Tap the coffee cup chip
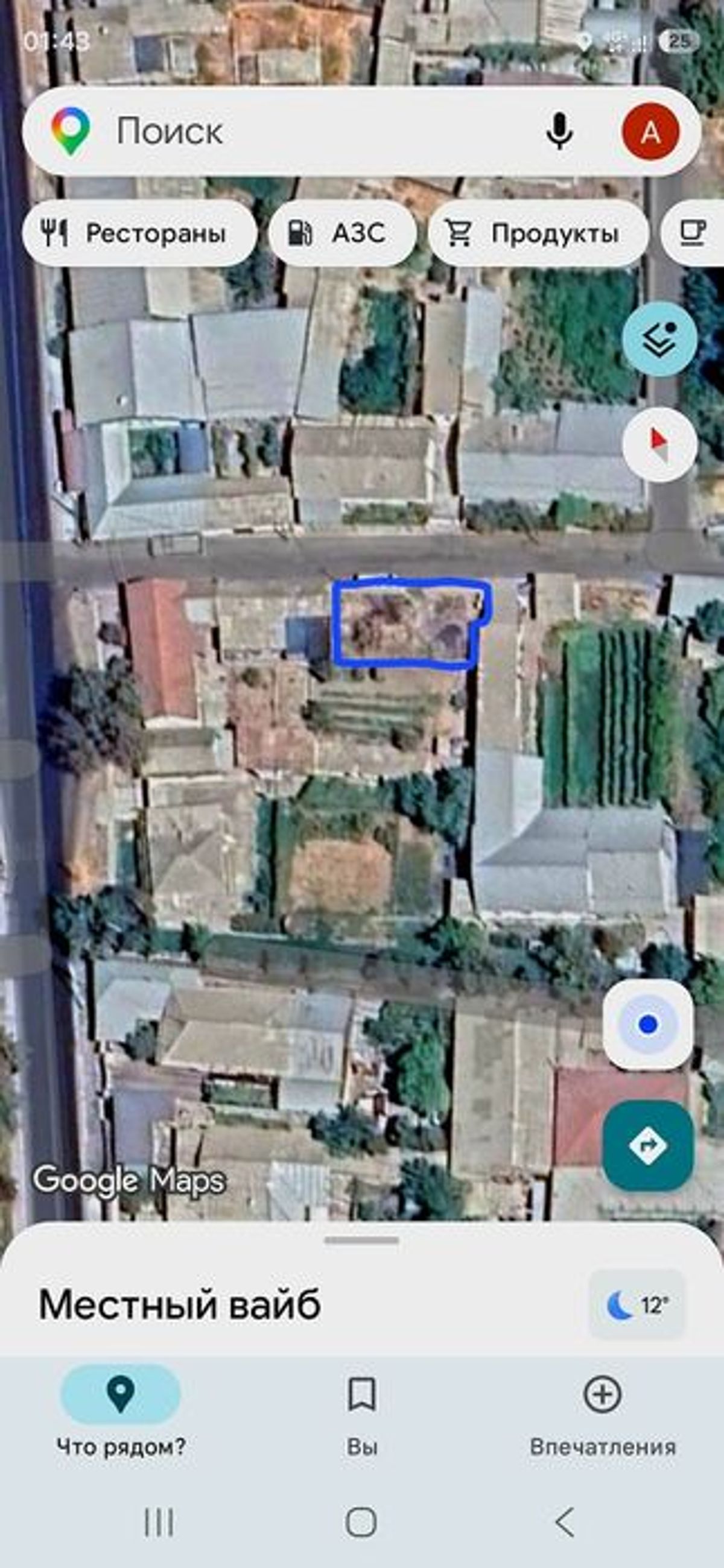Viewport: 724px width, 1568px height. pyautogui.click(x=694, y=233)
